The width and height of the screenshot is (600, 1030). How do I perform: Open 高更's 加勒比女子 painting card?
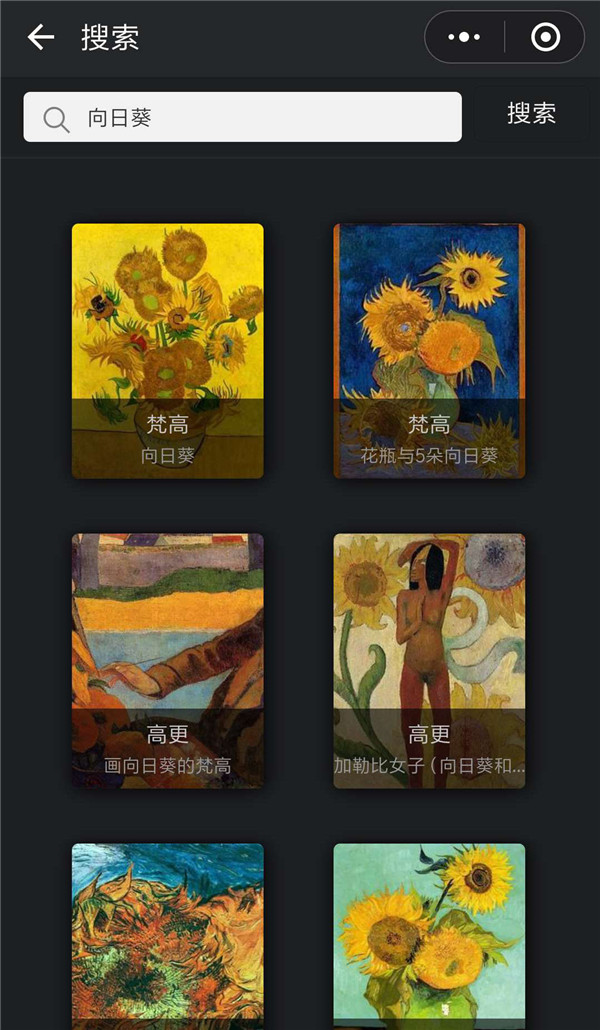429,660
